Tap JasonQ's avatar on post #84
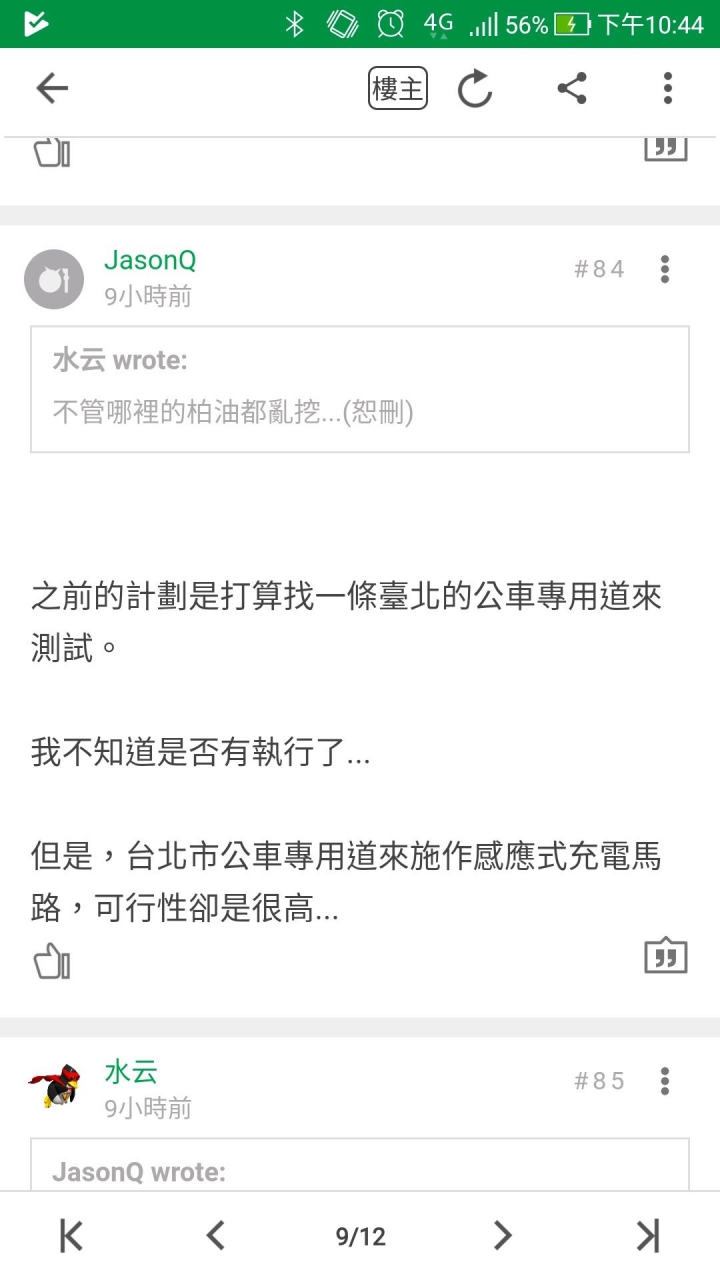Image resolution: width=720 pixels, height=1280 pixels. (x=54, y=279)
